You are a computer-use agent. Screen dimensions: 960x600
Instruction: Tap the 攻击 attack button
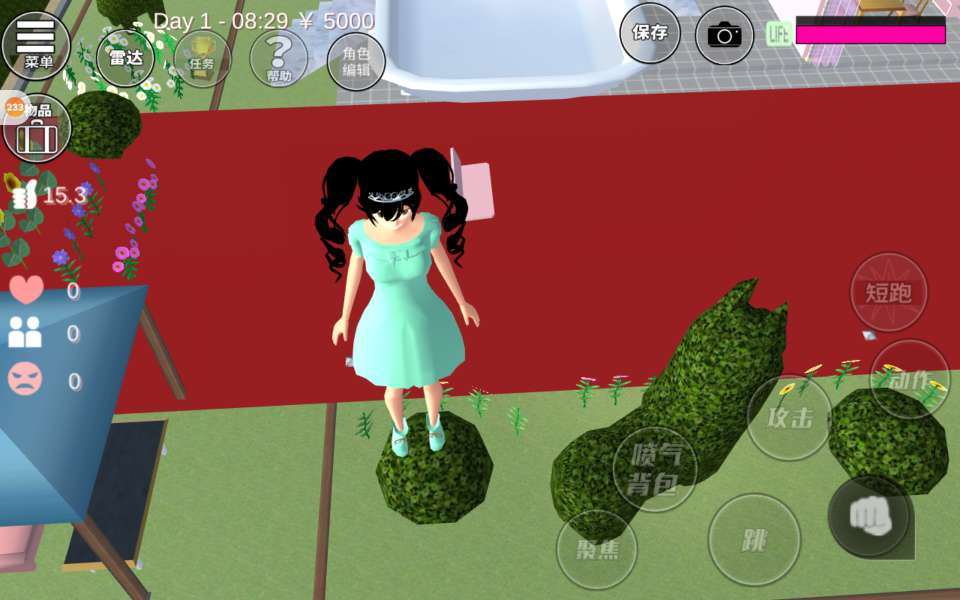pyautogui.click(x=789, y=418)
